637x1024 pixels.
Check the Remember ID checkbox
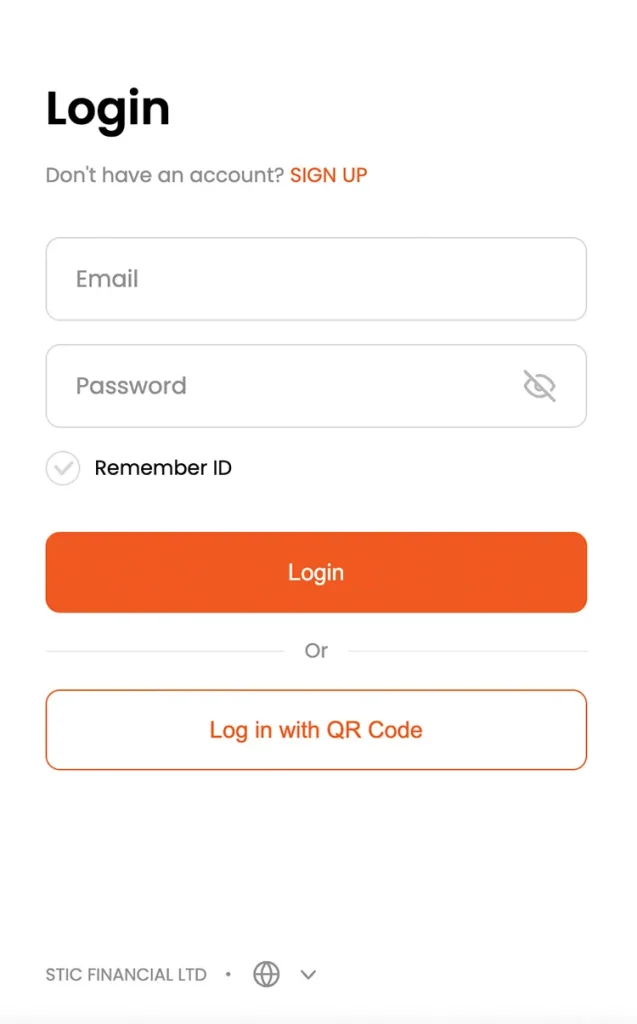(63, 468)
